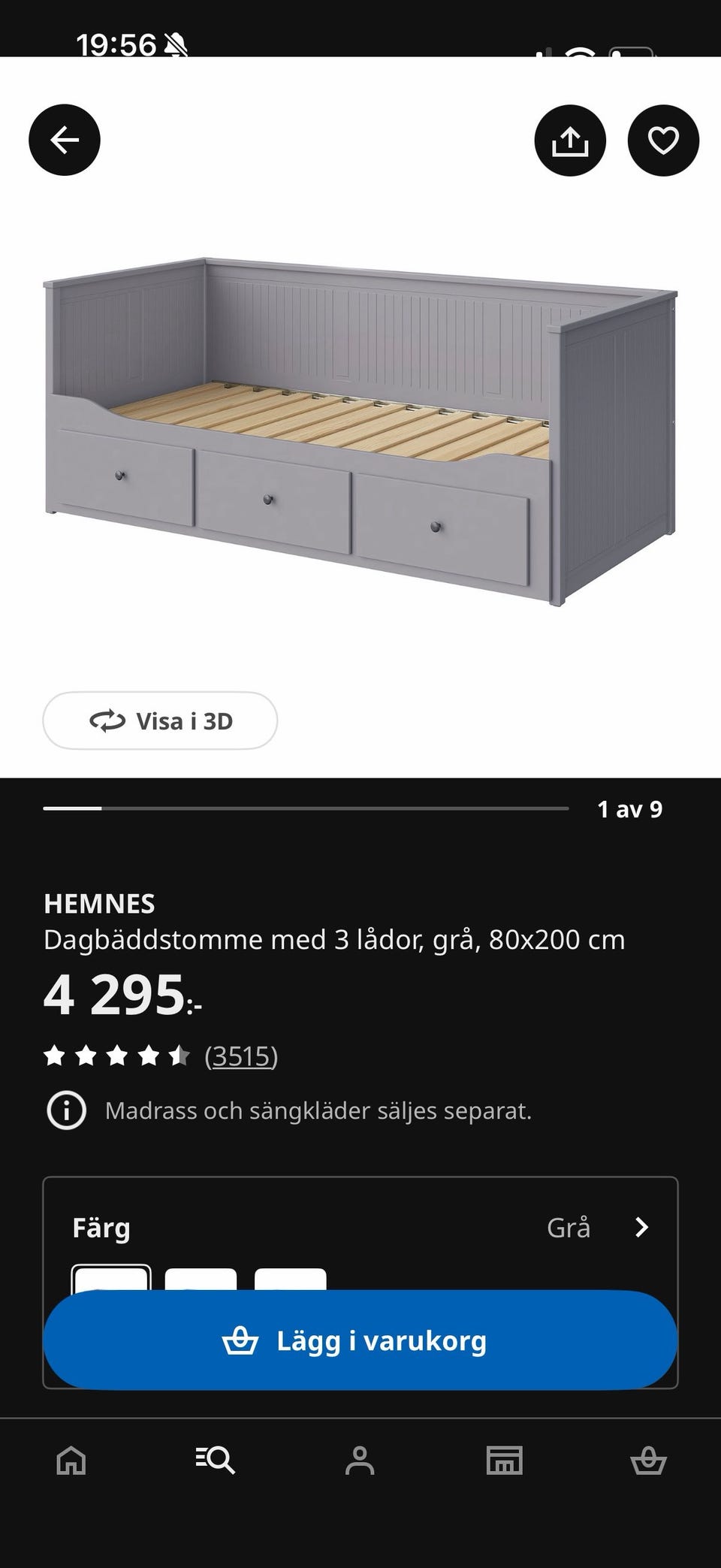Tap the info icon about mattress sold separately

click(67, 1110)
